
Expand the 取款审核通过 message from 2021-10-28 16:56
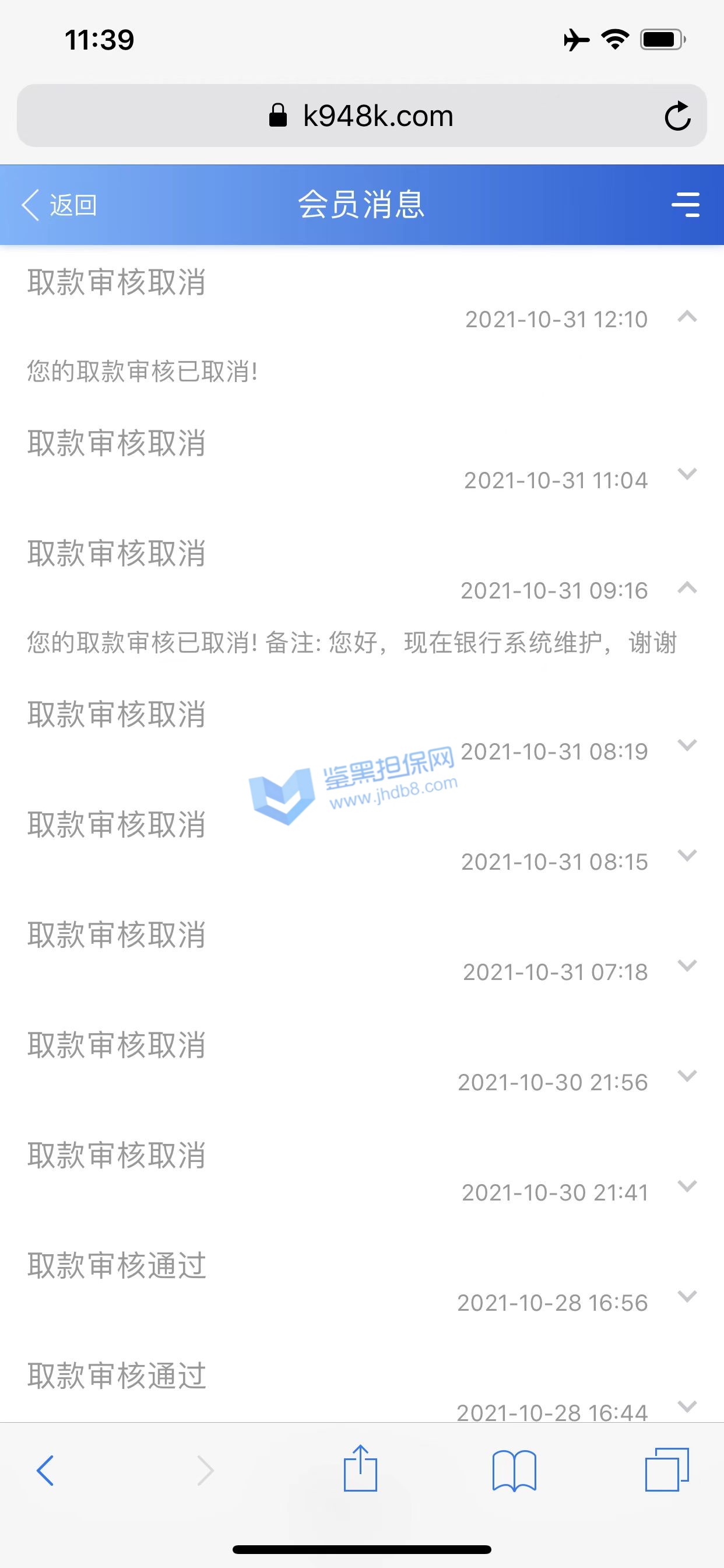click(x=687, y=1297)
